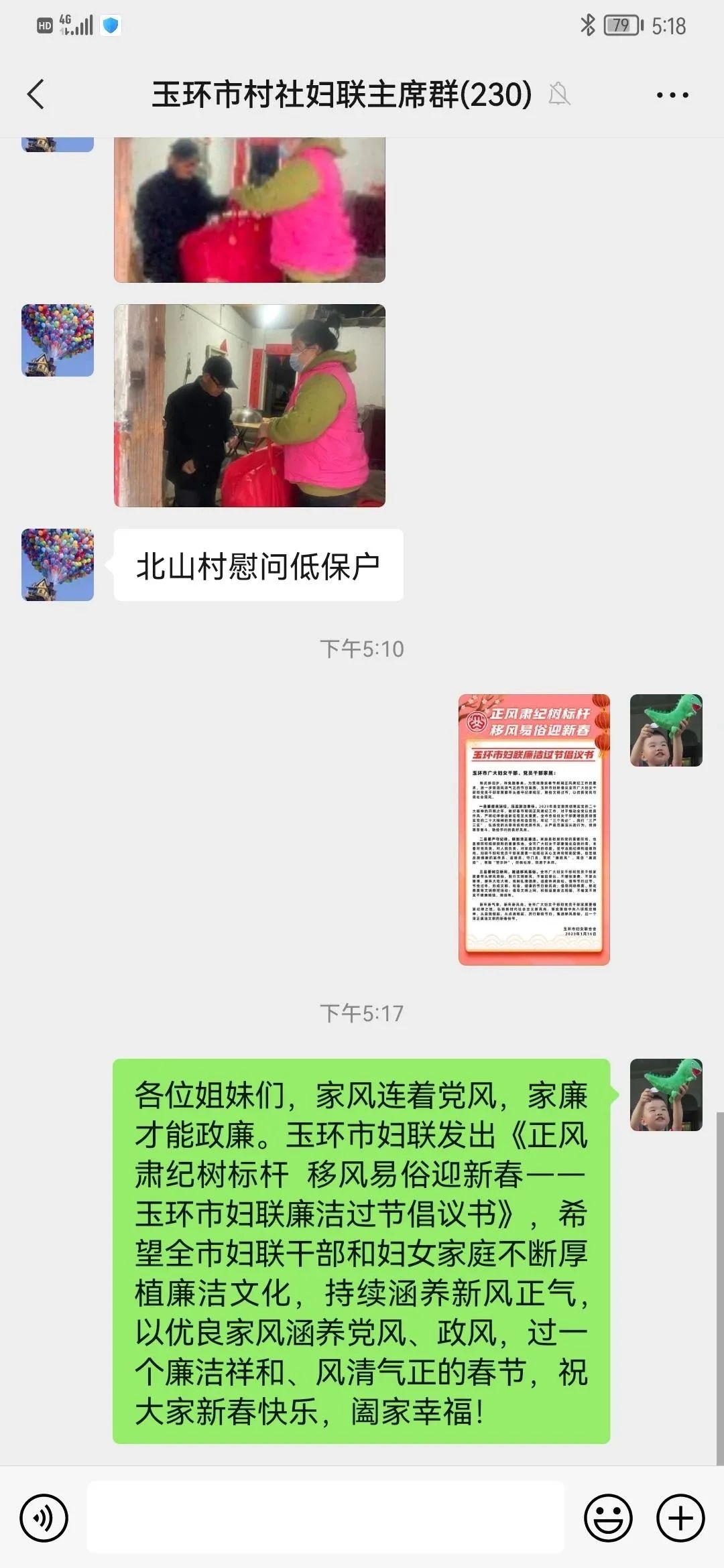Open the partially visible top photo

[x=249, y=209]
